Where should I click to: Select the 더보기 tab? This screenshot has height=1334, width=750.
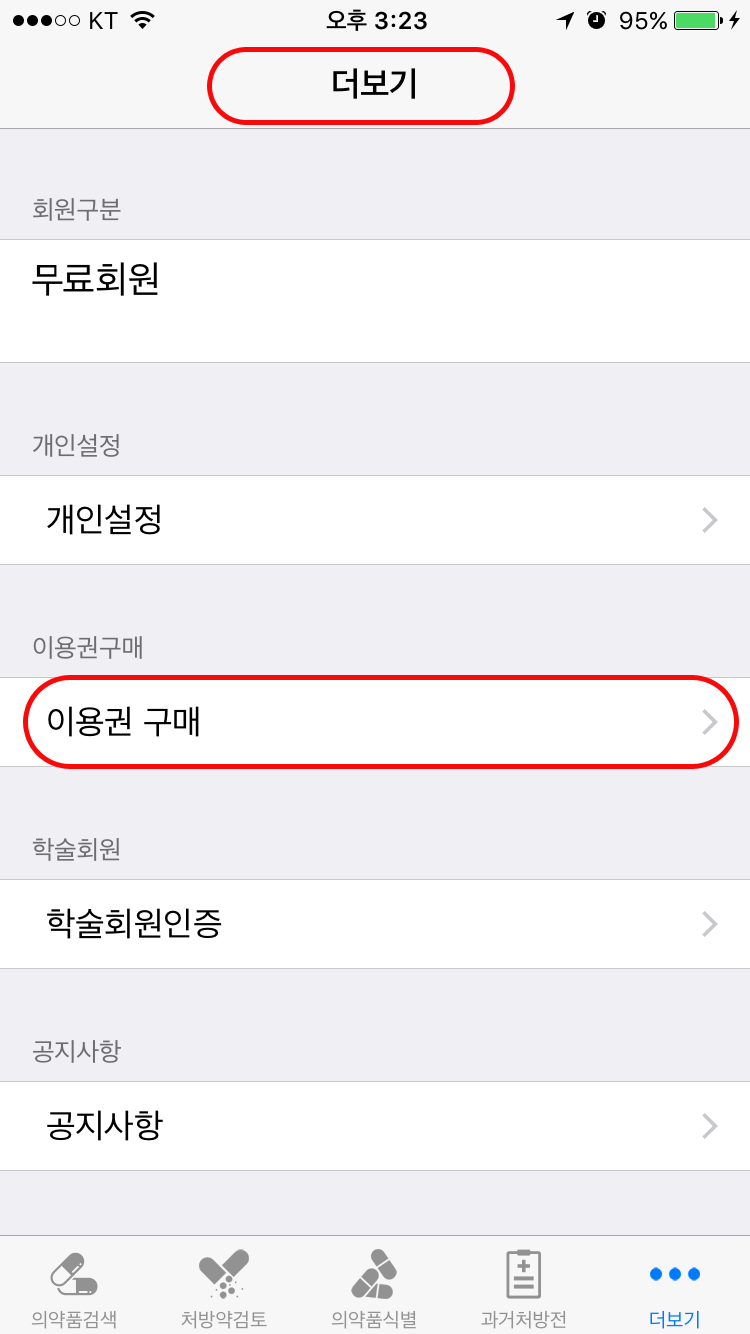coord(675,1287)
